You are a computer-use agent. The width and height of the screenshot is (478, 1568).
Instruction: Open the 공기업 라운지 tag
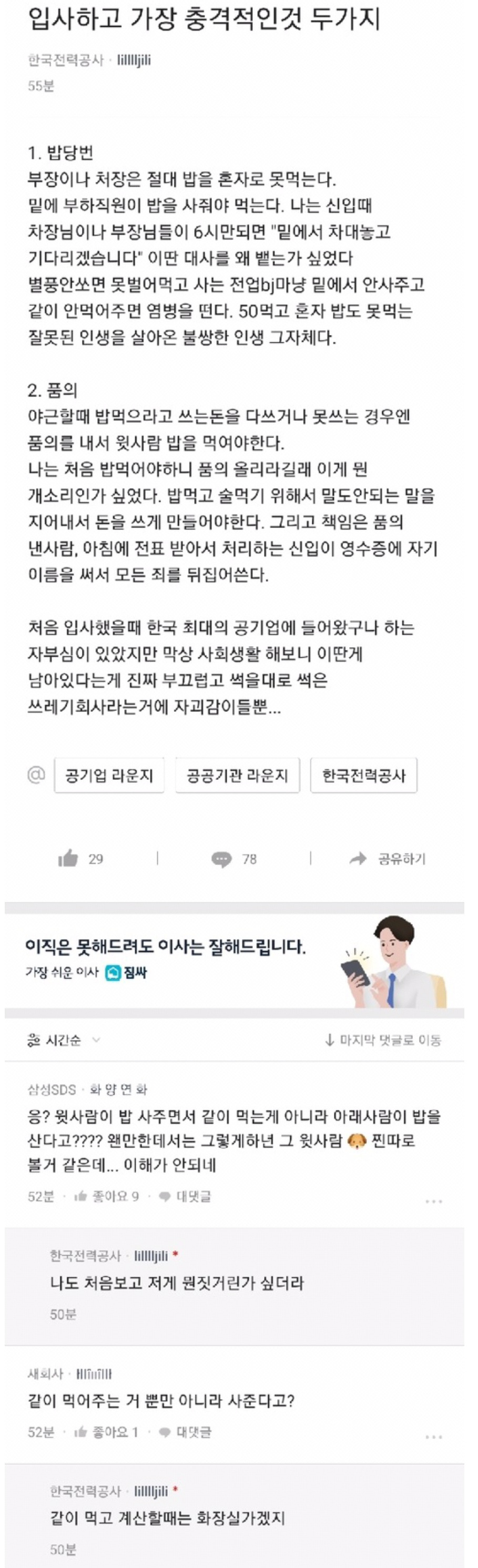click(109, 776)
